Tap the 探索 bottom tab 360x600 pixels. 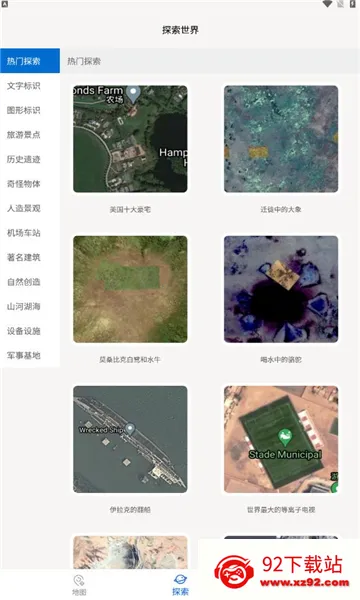(x=180, y=585)
